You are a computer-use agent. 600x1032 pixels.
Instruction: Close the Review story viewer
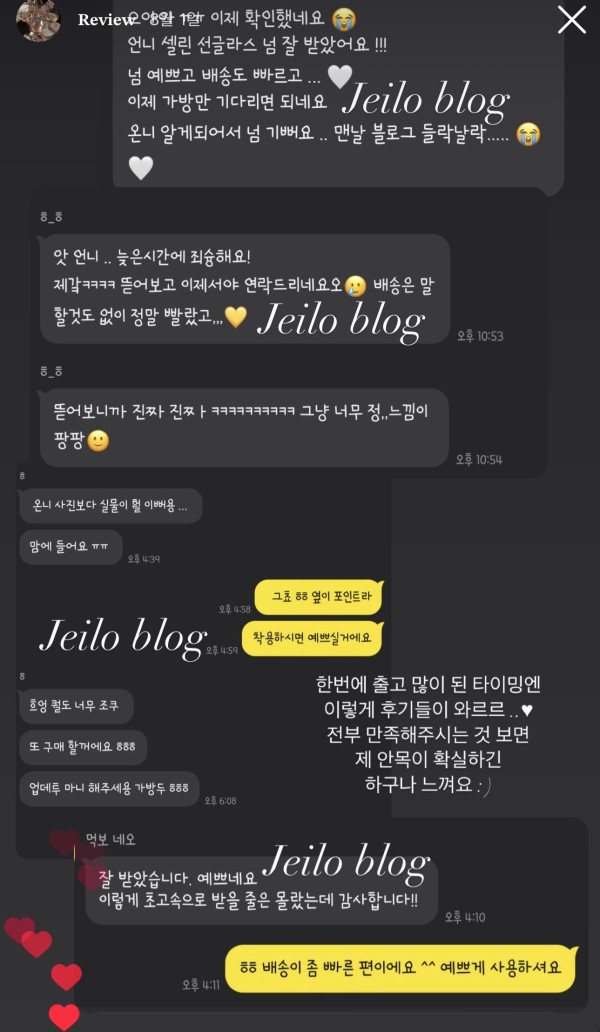coord(571,20)
